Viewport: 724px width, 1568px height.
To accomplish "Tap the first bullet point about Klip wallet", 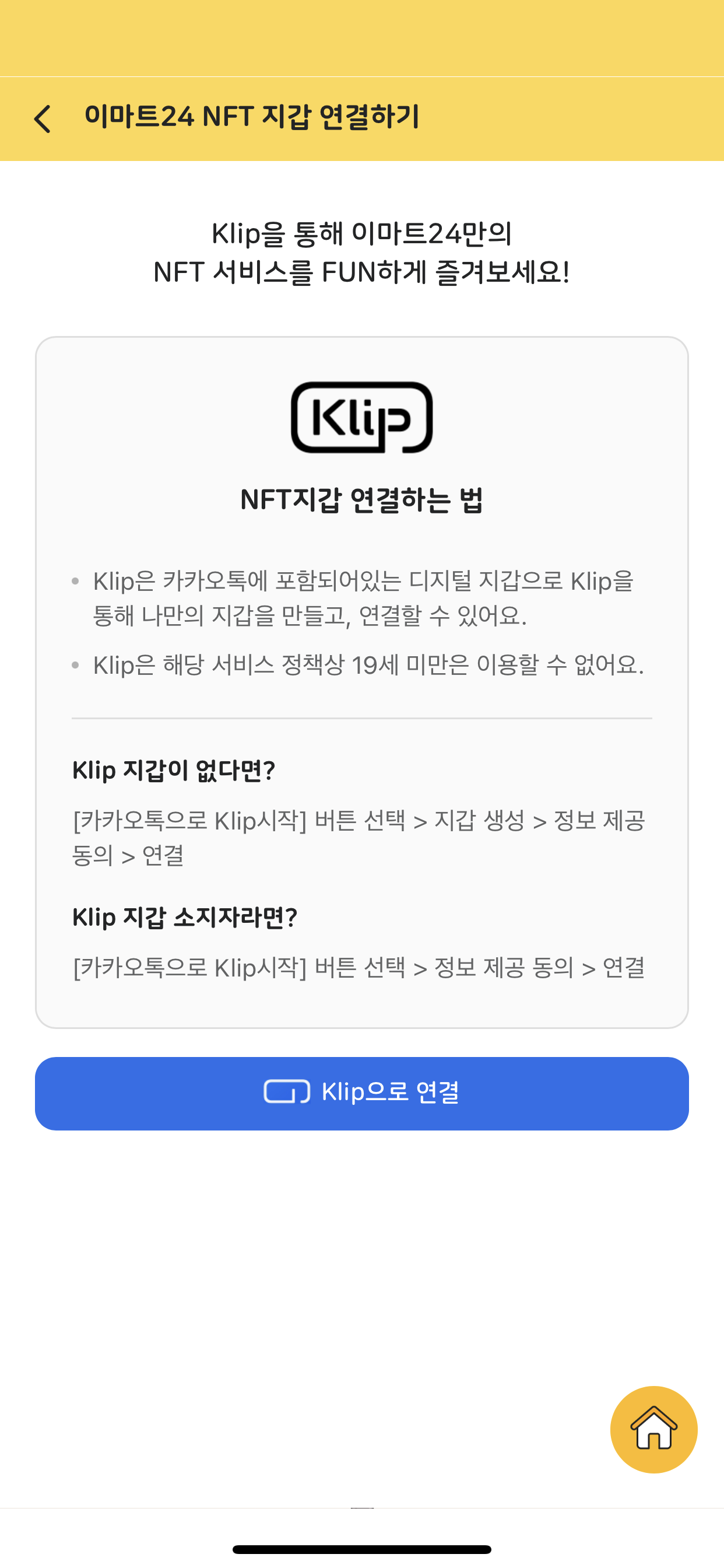I will click(362, 600).
